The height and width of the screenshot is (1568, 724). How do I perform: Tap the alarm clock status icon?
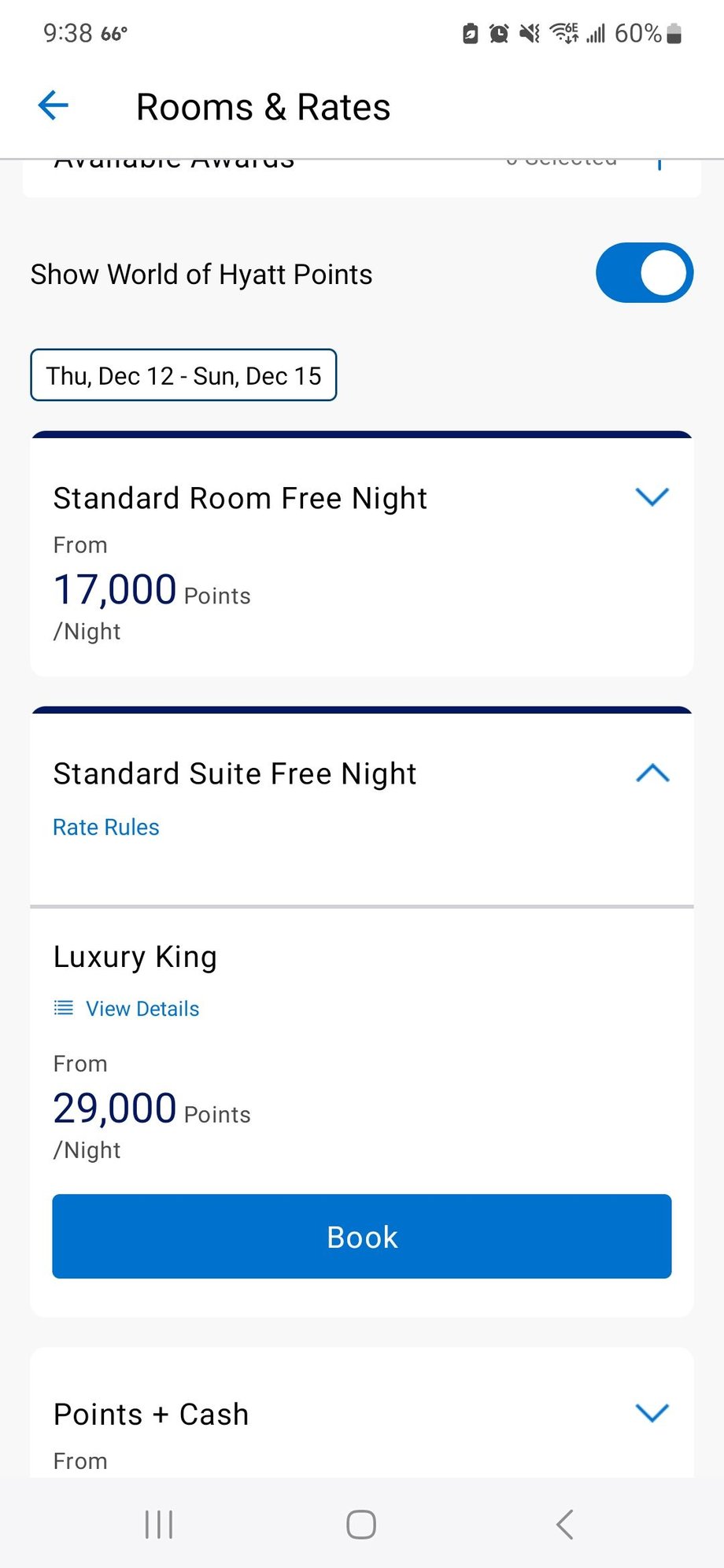498,33
